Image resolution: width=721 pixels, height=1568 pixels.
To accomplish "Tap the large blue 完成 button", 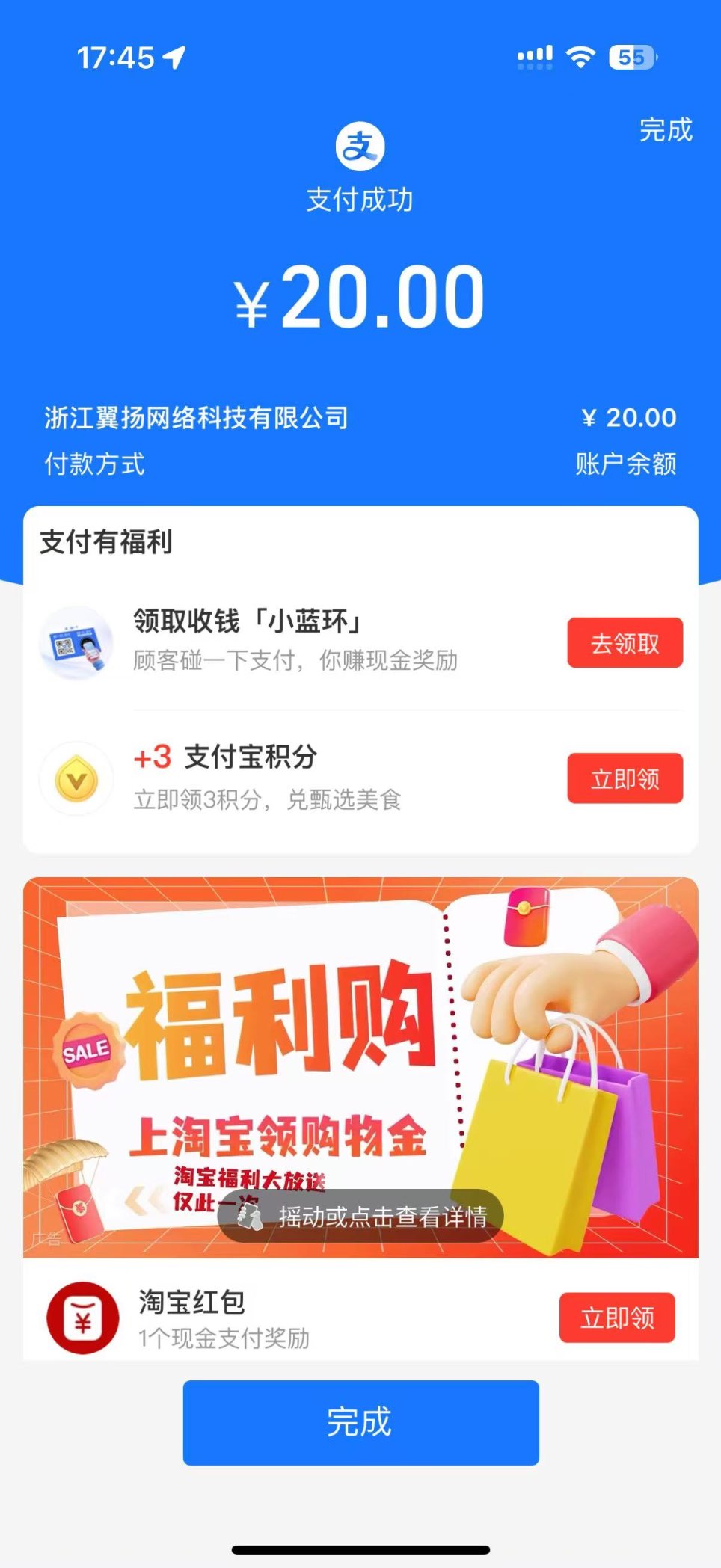I will point(360,1422).
